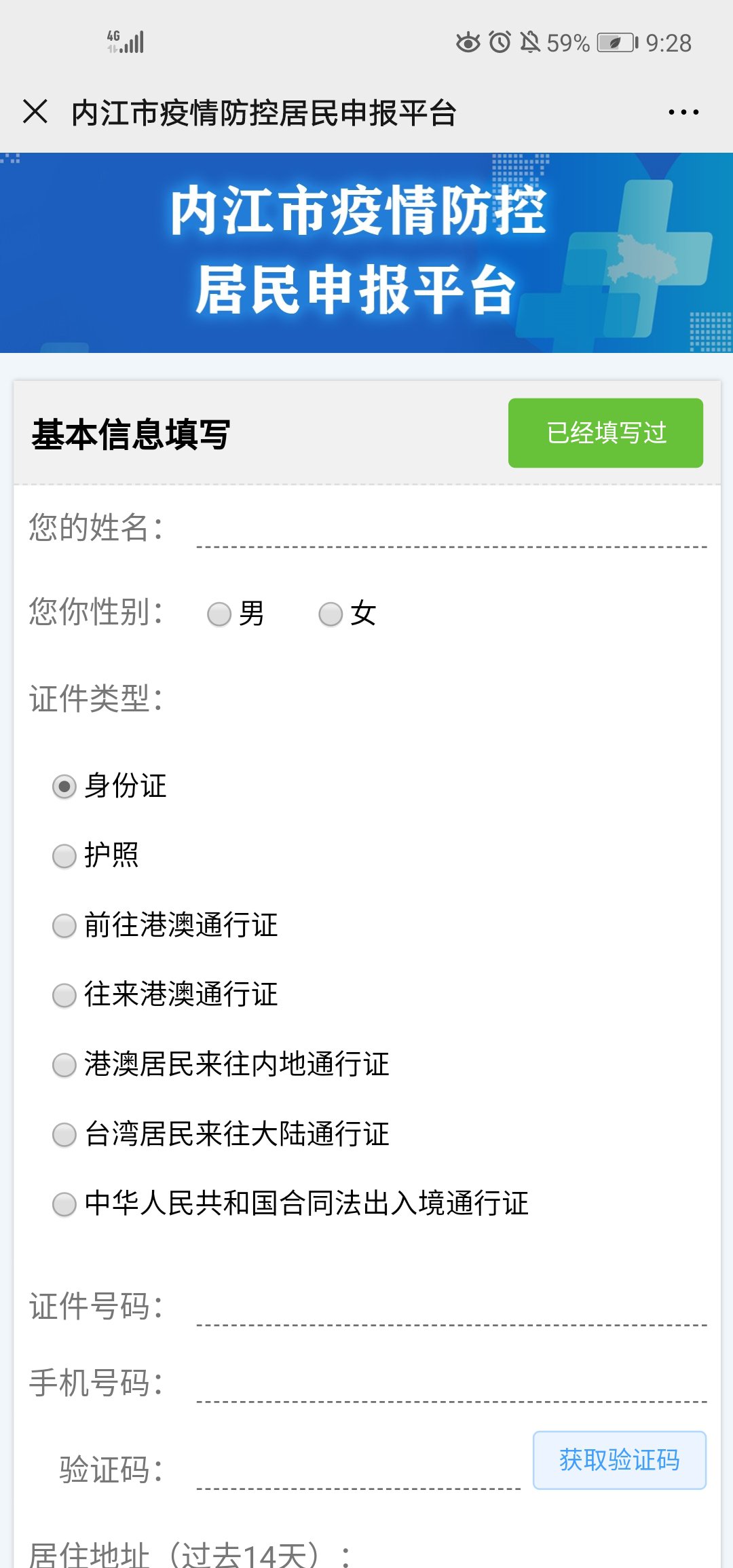
Task: Tap the 证件号码 input field
Action: 451,1309
